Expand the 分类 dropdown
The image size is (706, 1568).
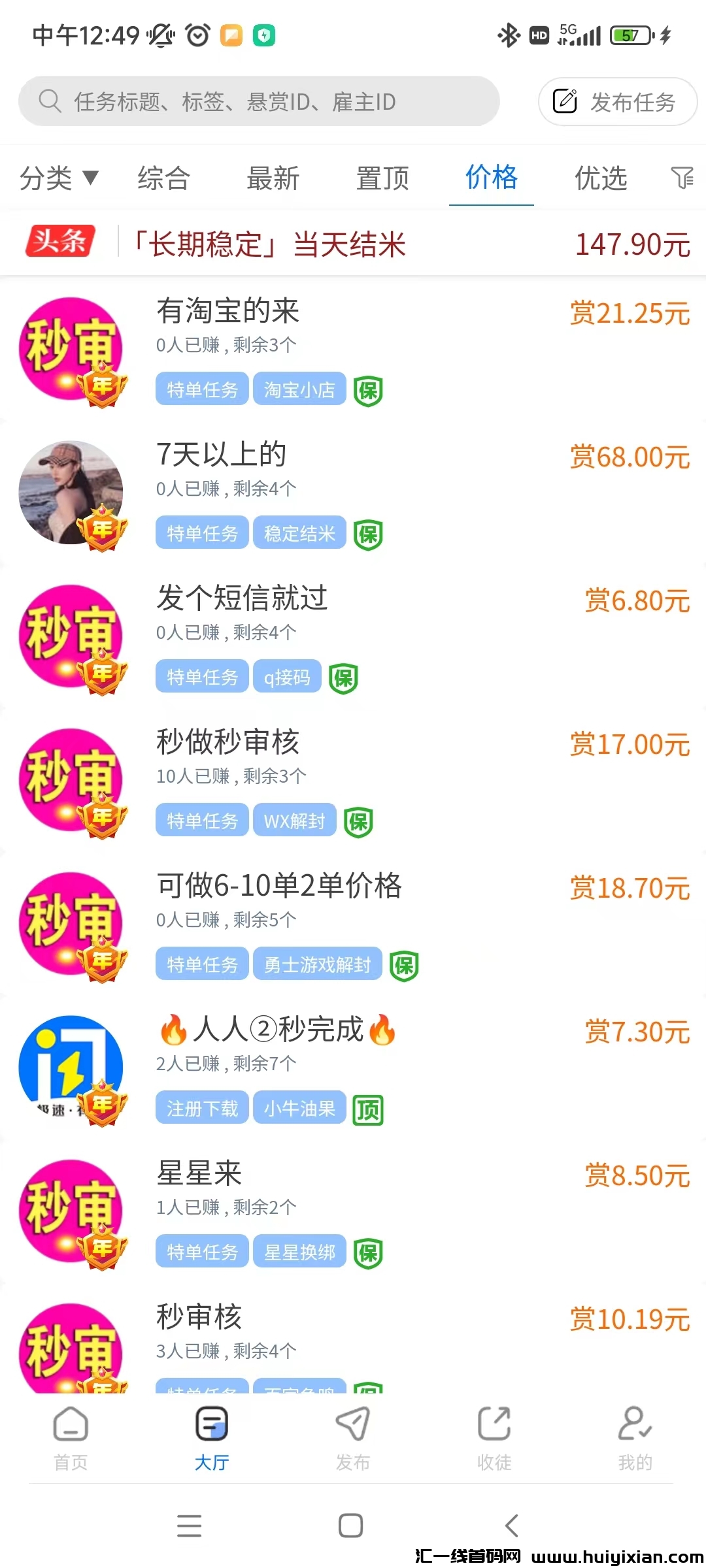(x=59, y=178)
